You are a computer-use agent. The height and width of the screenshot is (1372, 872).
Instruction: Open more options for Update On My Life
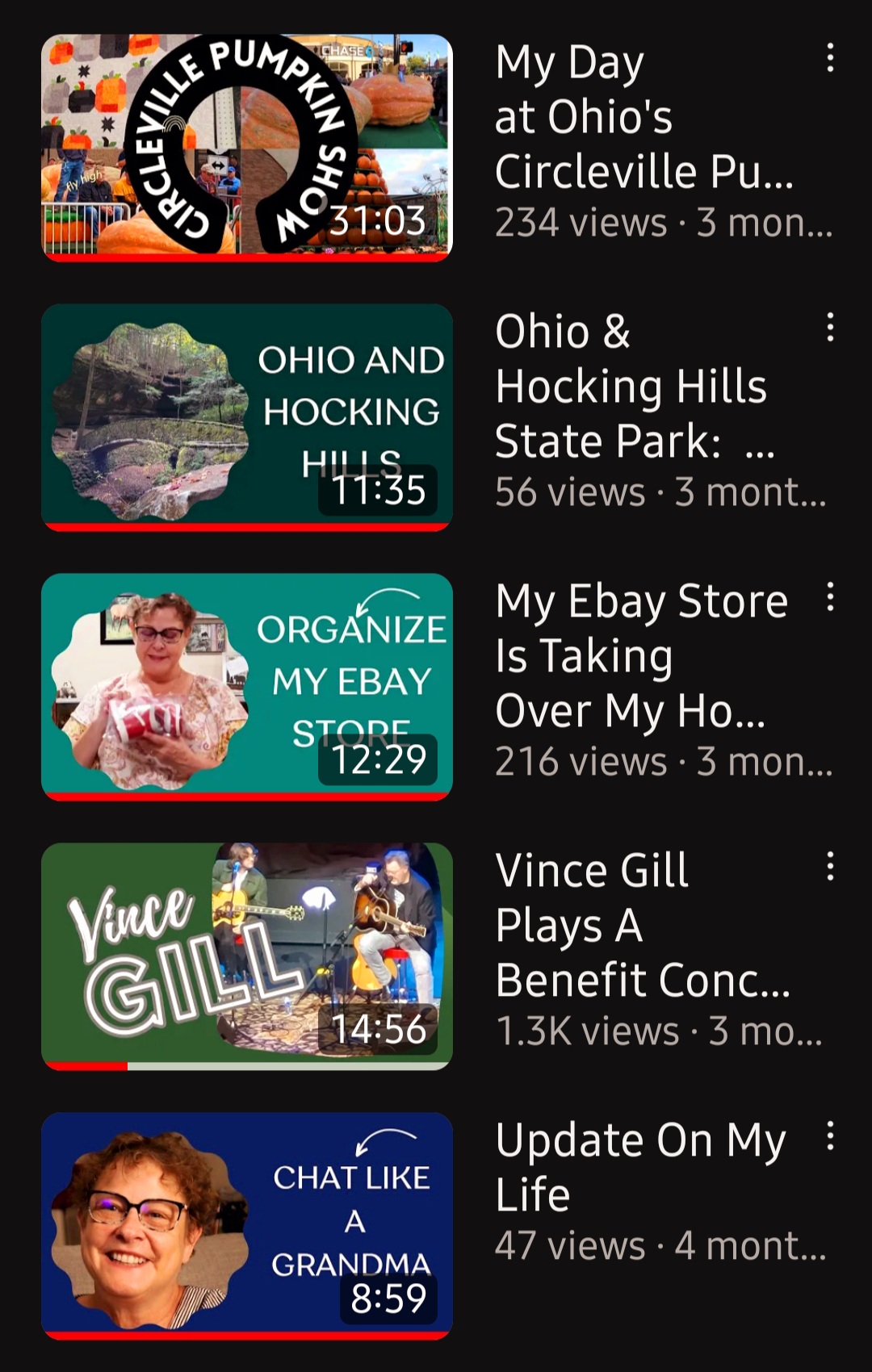[830, 1136]
